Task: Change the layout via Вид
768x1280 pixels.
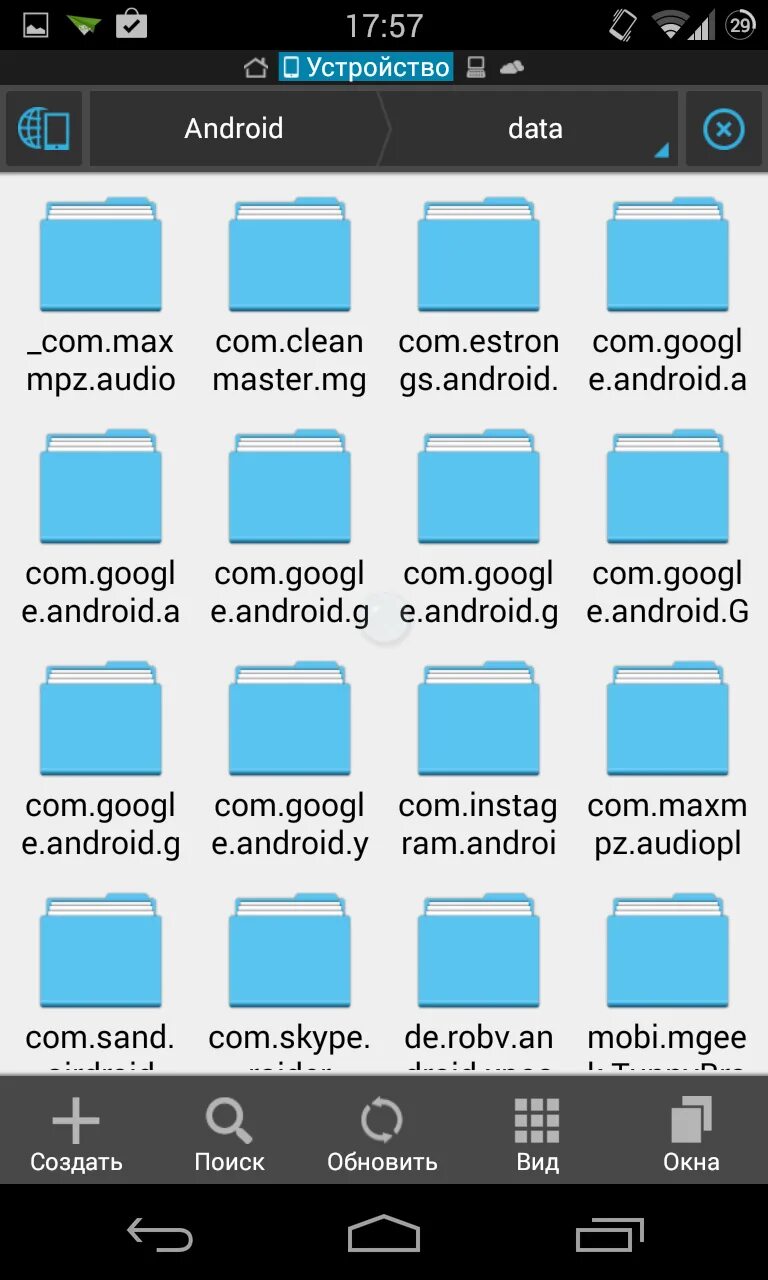Action: coord(537,1134)
